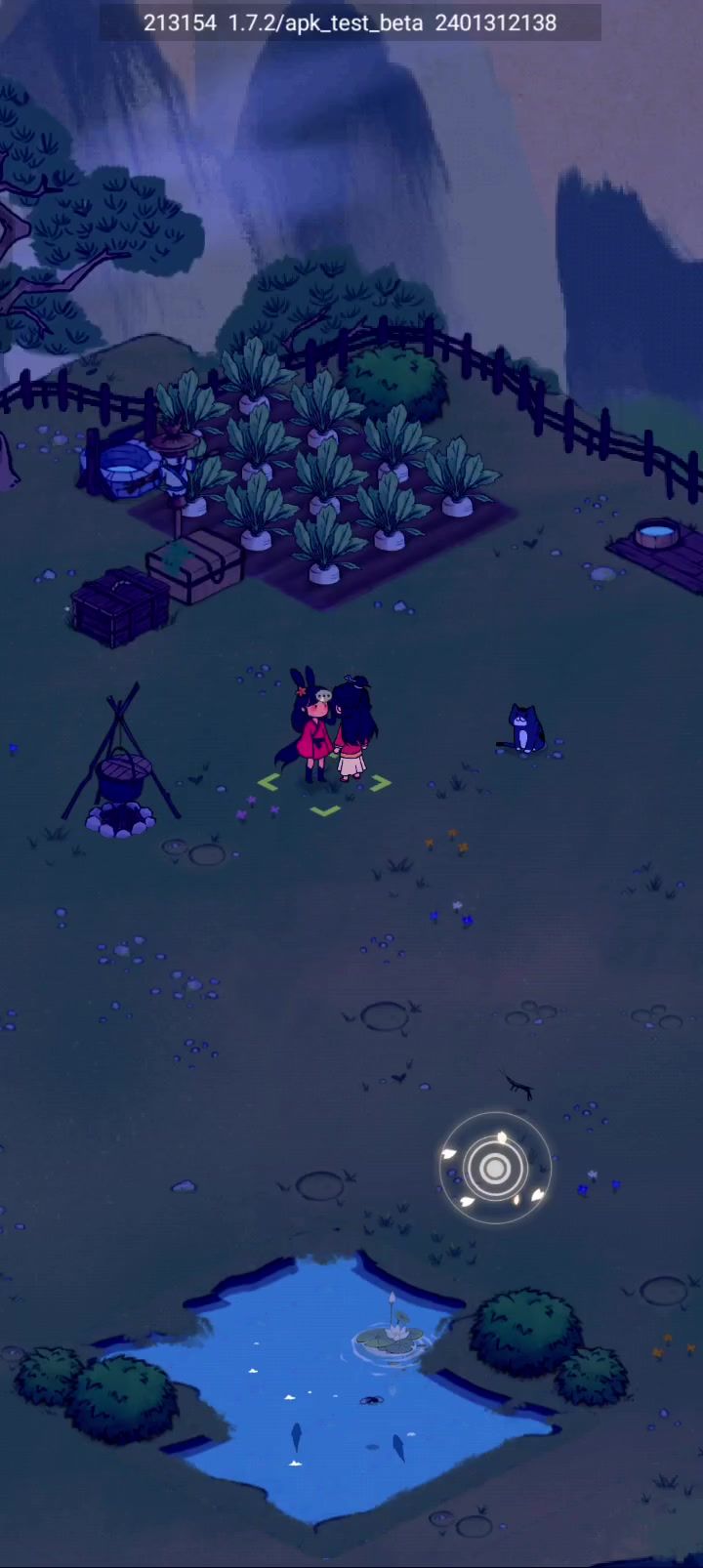This screenshot has width=703, height=1568.
Task: Tap the sitting blue cat
Action: coord(526,728)
